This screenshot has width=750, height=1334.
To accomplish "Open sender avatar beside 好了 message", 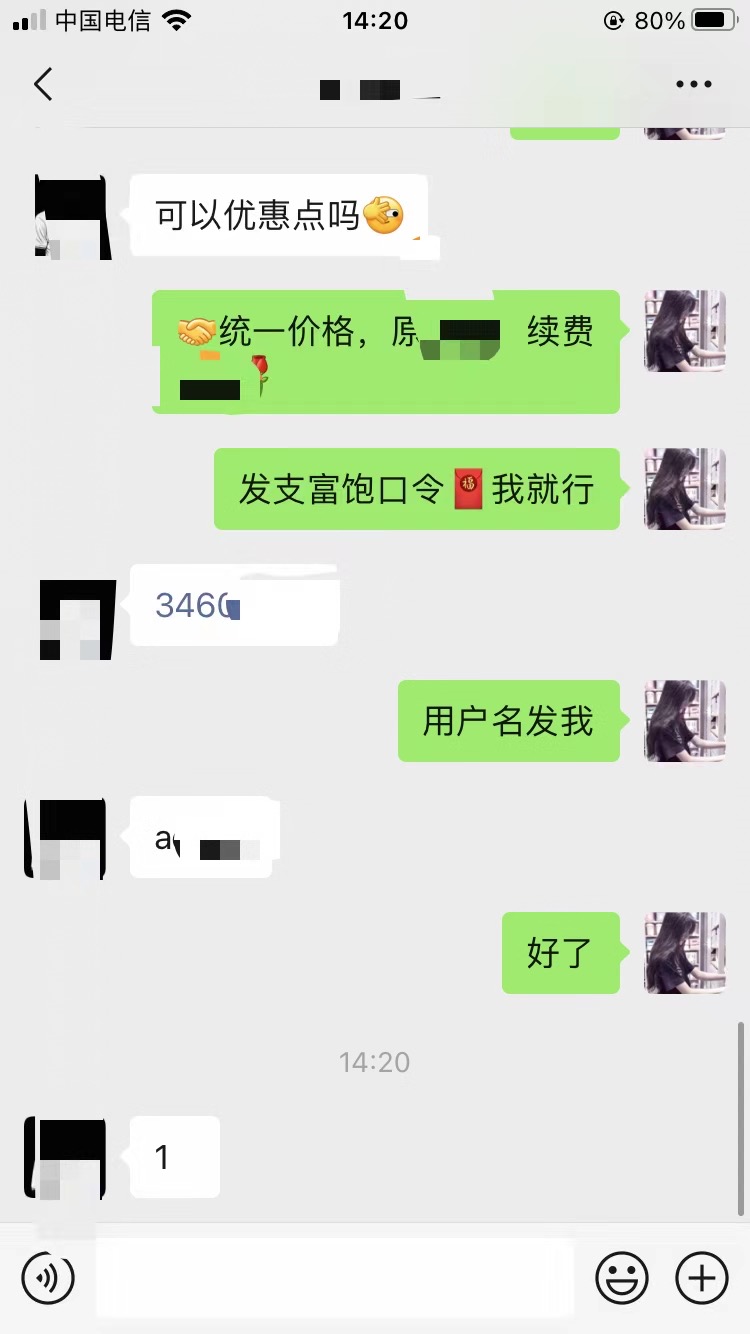I will [x=685, y=953].
